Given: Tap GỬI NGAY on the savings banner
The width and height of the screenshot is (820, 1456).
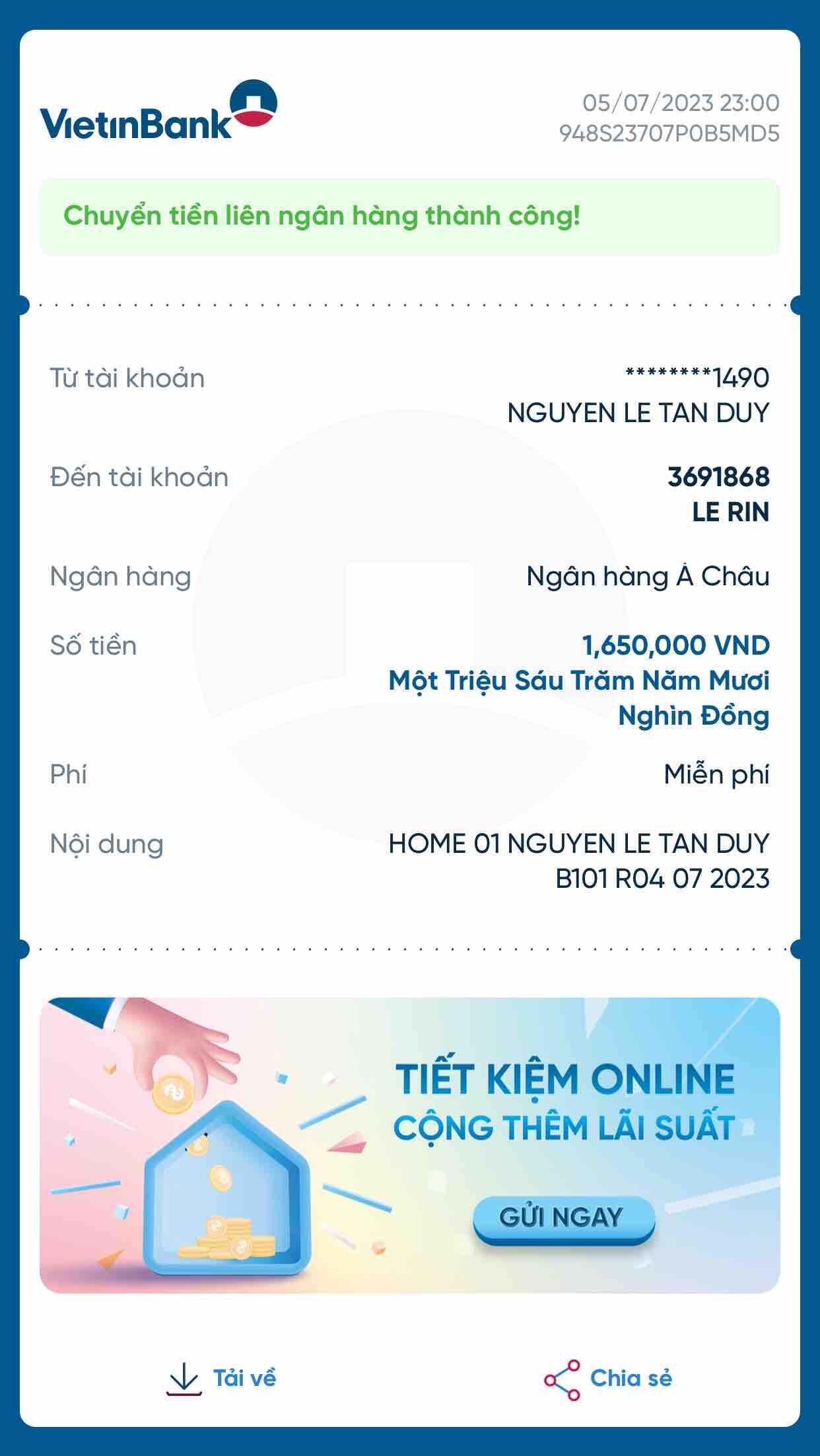Looking at the screenshot, I should [563, 1217].
